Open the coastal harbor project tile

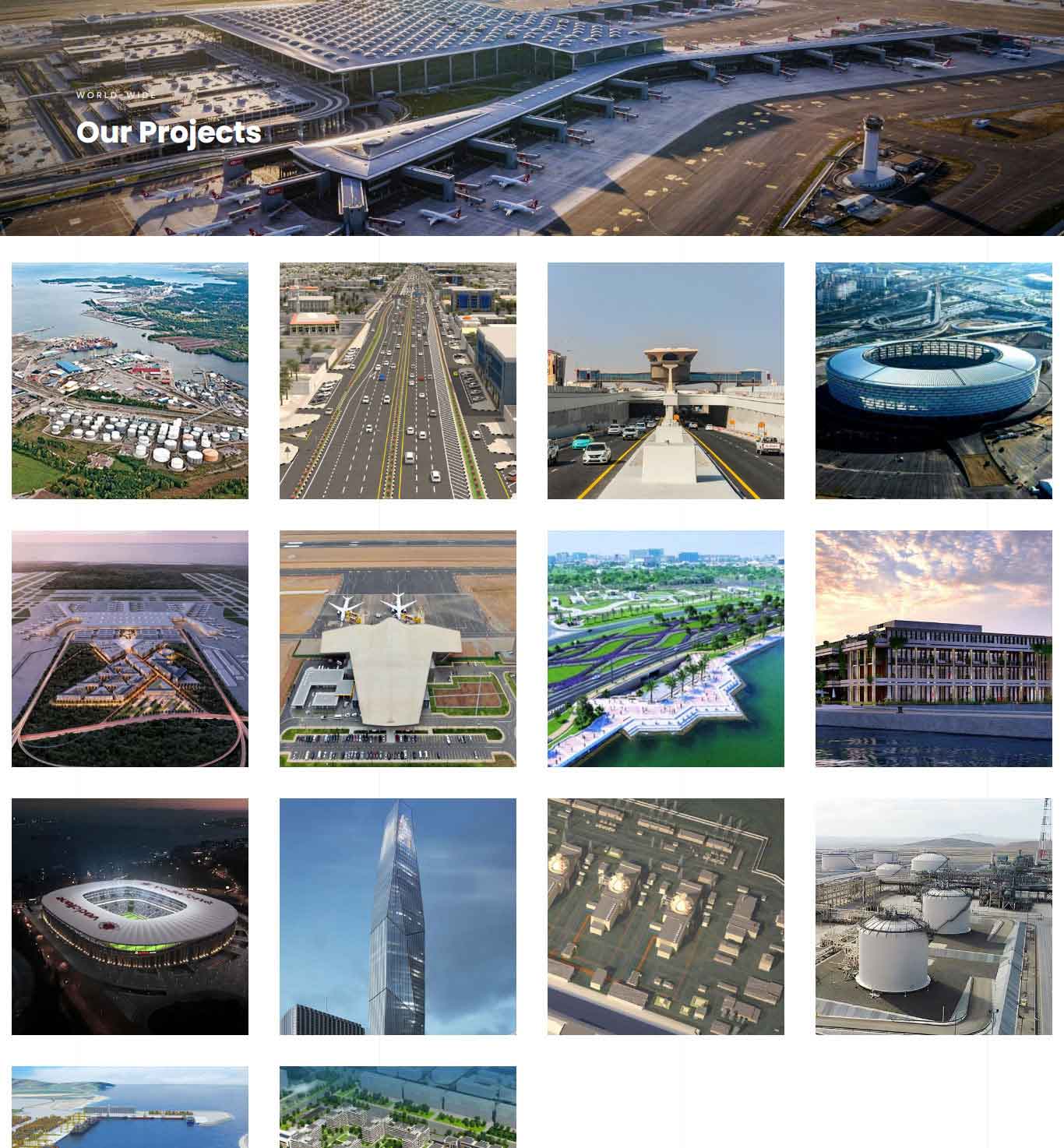130,1108
